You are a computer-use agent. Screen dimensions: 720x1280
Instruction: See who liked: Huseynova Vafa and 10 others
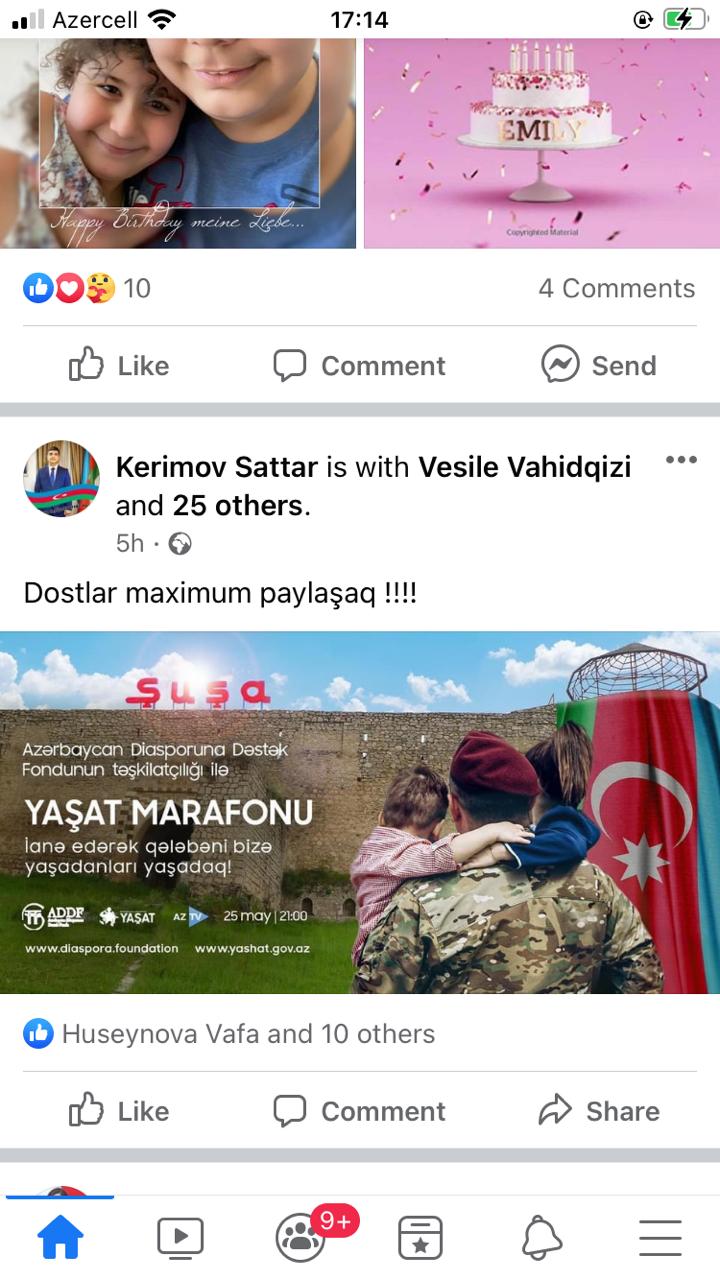(229, 1034)
